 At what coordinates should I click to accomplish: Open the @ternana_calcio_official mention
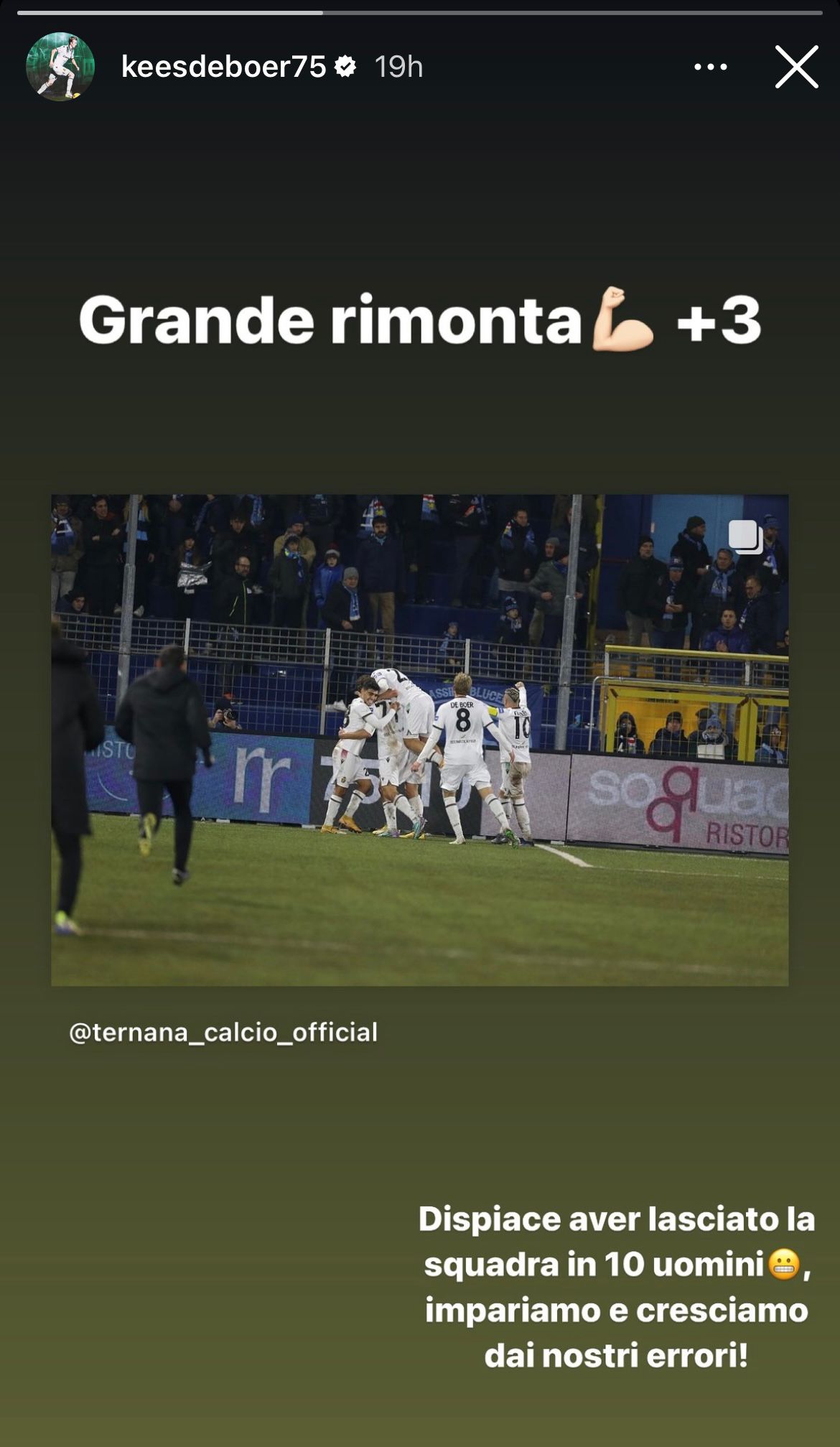point(223,1032)
